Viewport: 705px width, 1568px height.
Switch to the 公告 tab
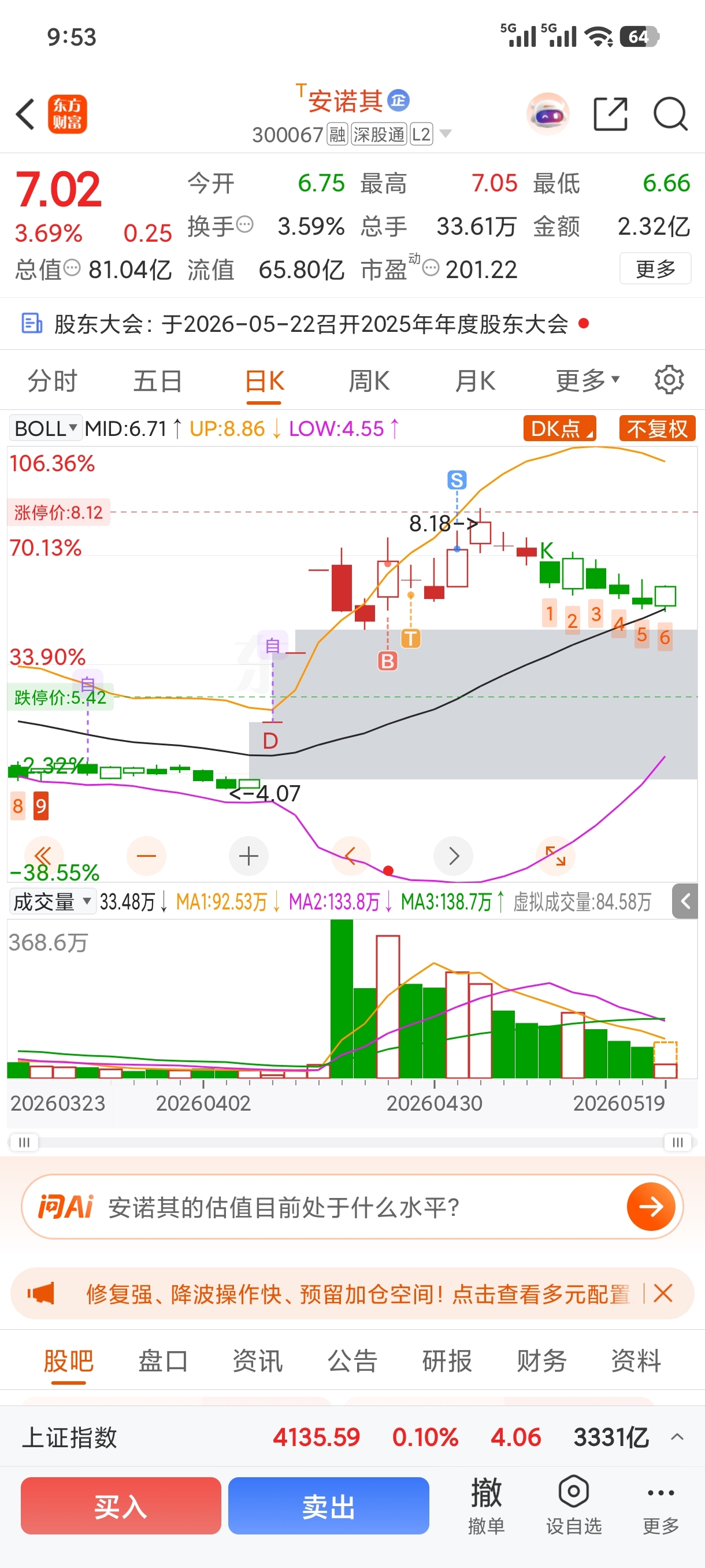352,1360
